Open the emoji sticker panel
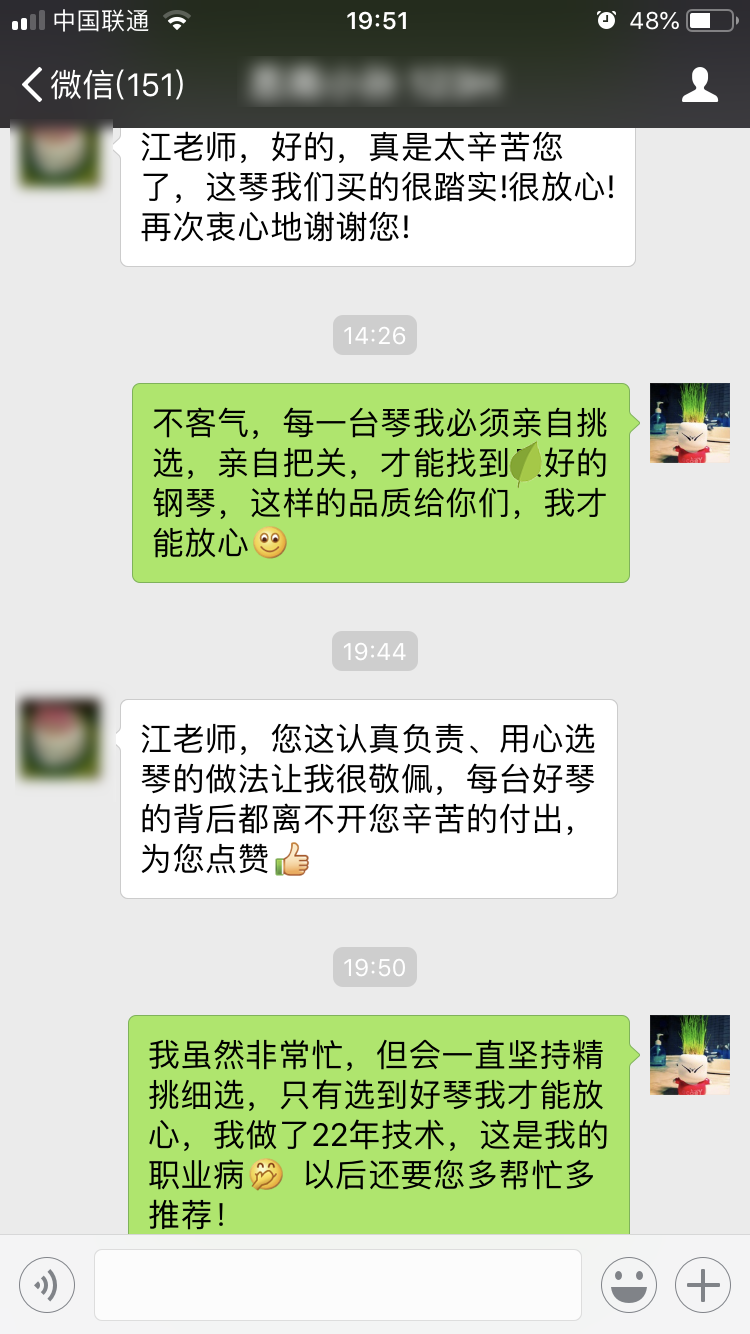The width and height of the screenshot is (750, 1334). pyautogui.click(x=628, y=1284)
